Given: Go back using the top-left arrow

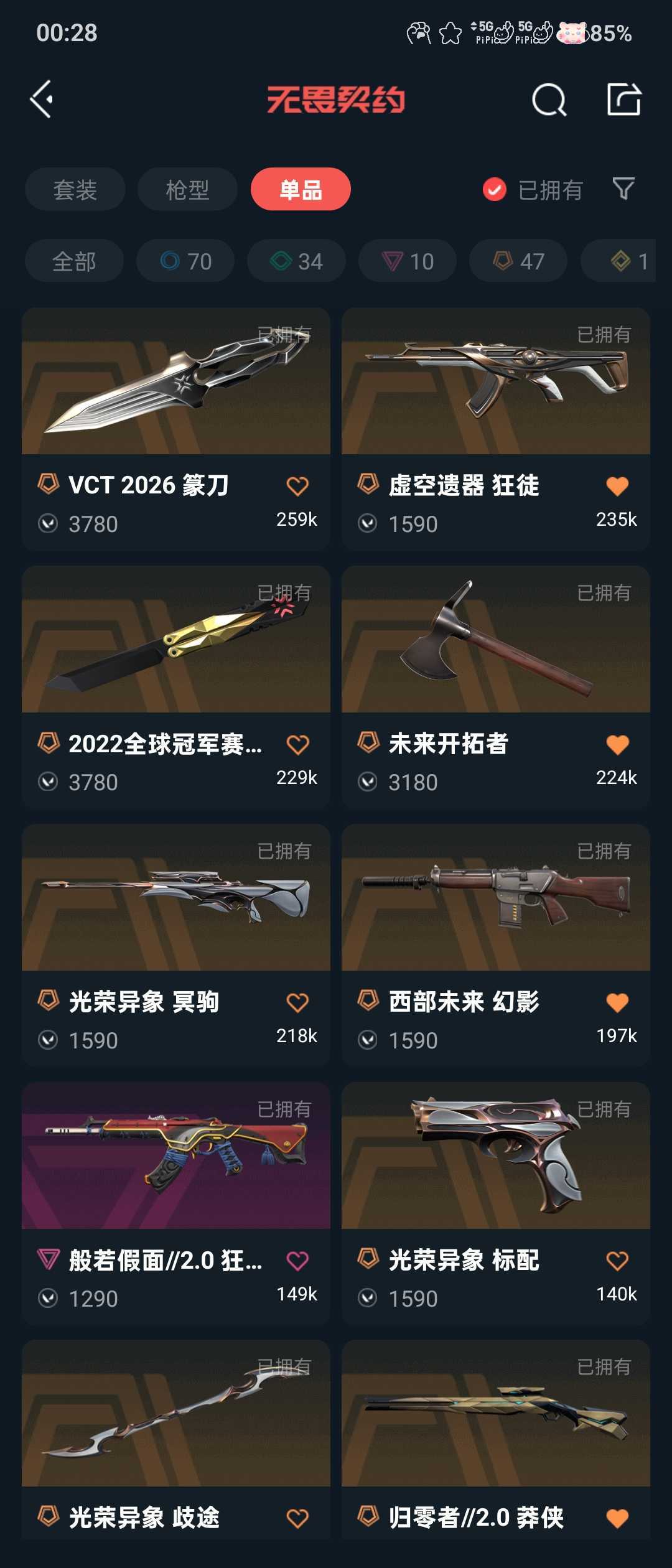Looking at the screenshot, I should 42,100.
